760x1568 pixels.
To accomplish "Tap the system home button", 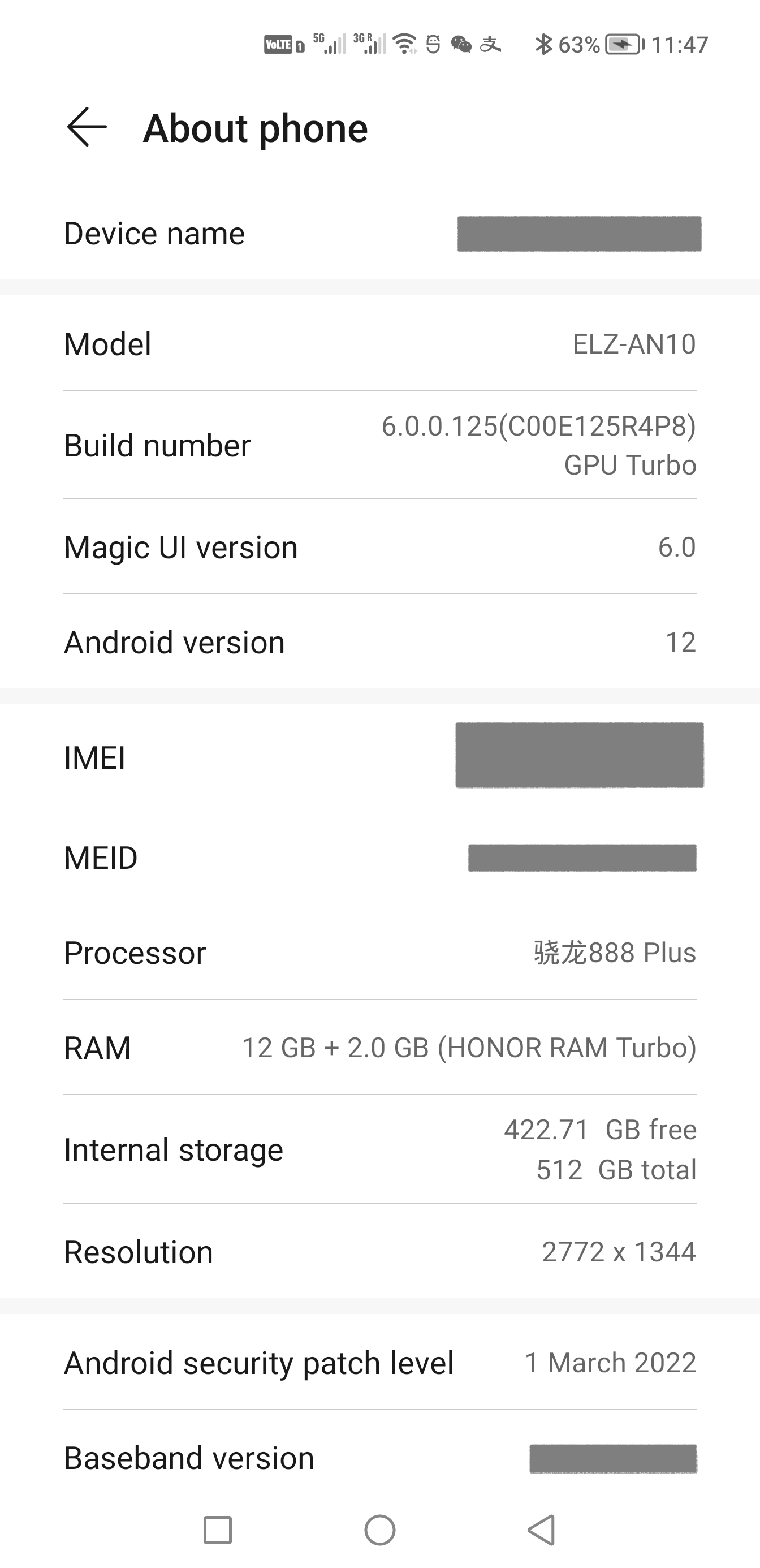I will [379, 1530].
